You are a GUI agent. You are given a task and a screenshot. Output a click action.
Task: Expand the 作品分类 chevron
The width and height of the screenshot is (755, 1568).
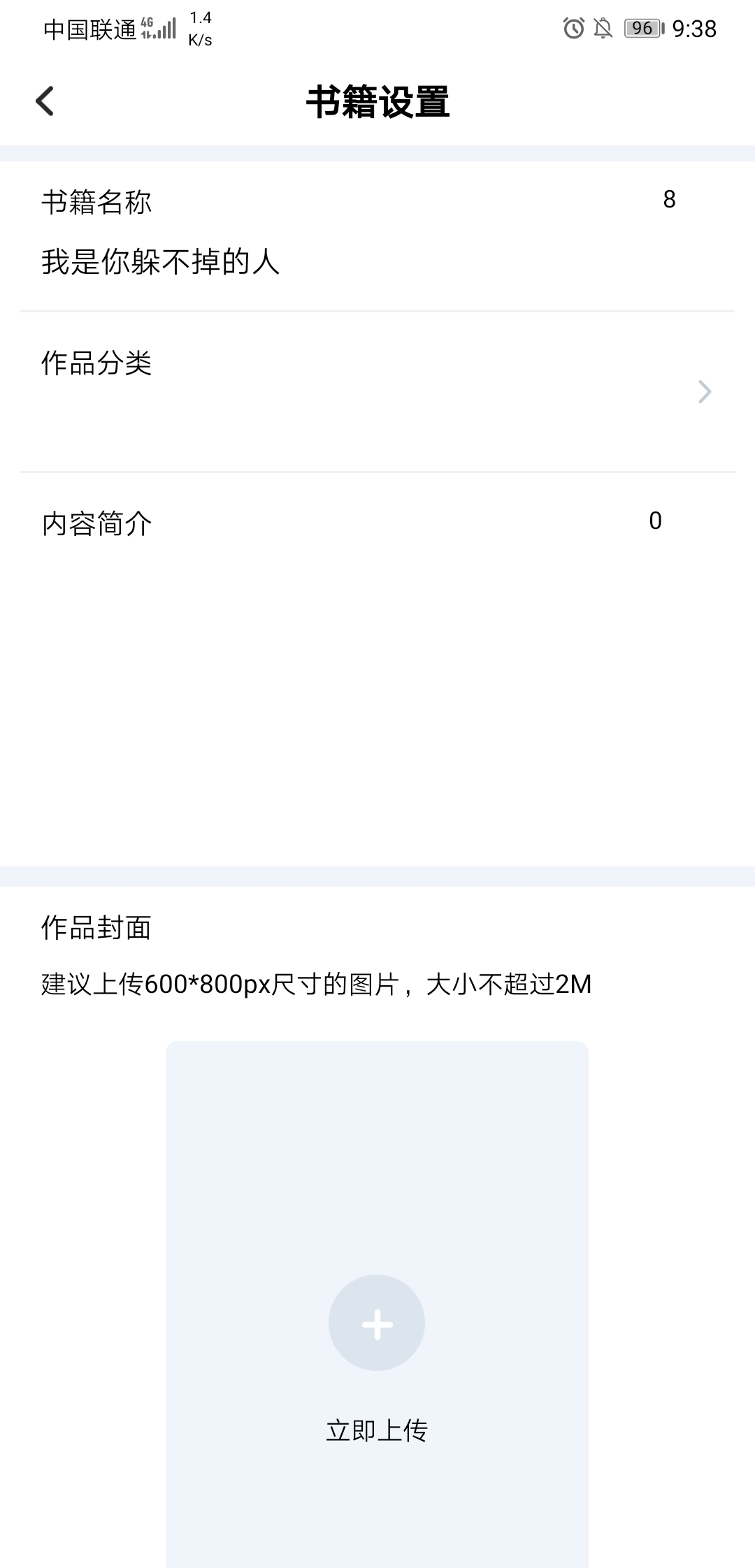[x=705, y=393]
